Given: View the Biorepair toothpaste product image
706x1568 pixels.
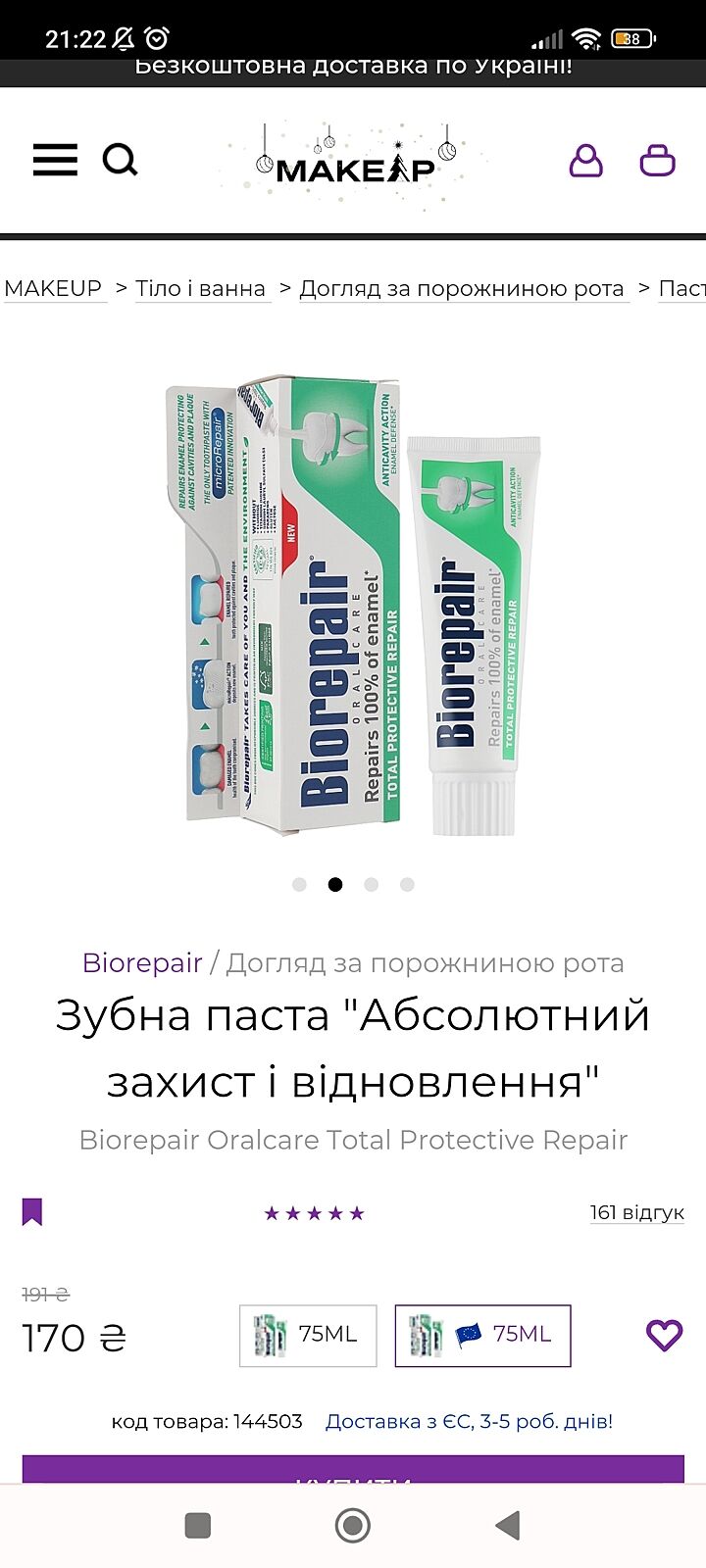Looking at the screenshot, I should pos(353,603).
